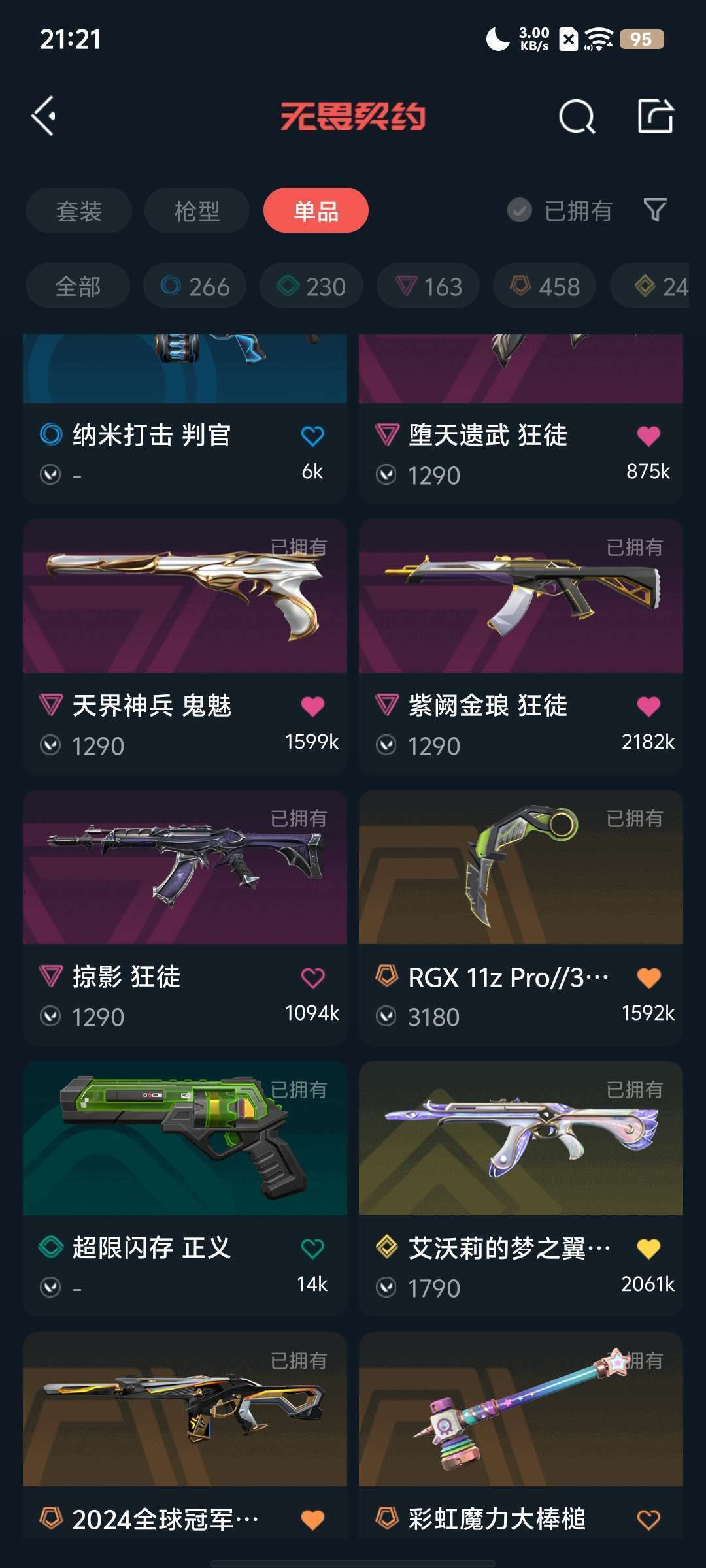Filter by the 230 rarity chip

tap(311, 286)
